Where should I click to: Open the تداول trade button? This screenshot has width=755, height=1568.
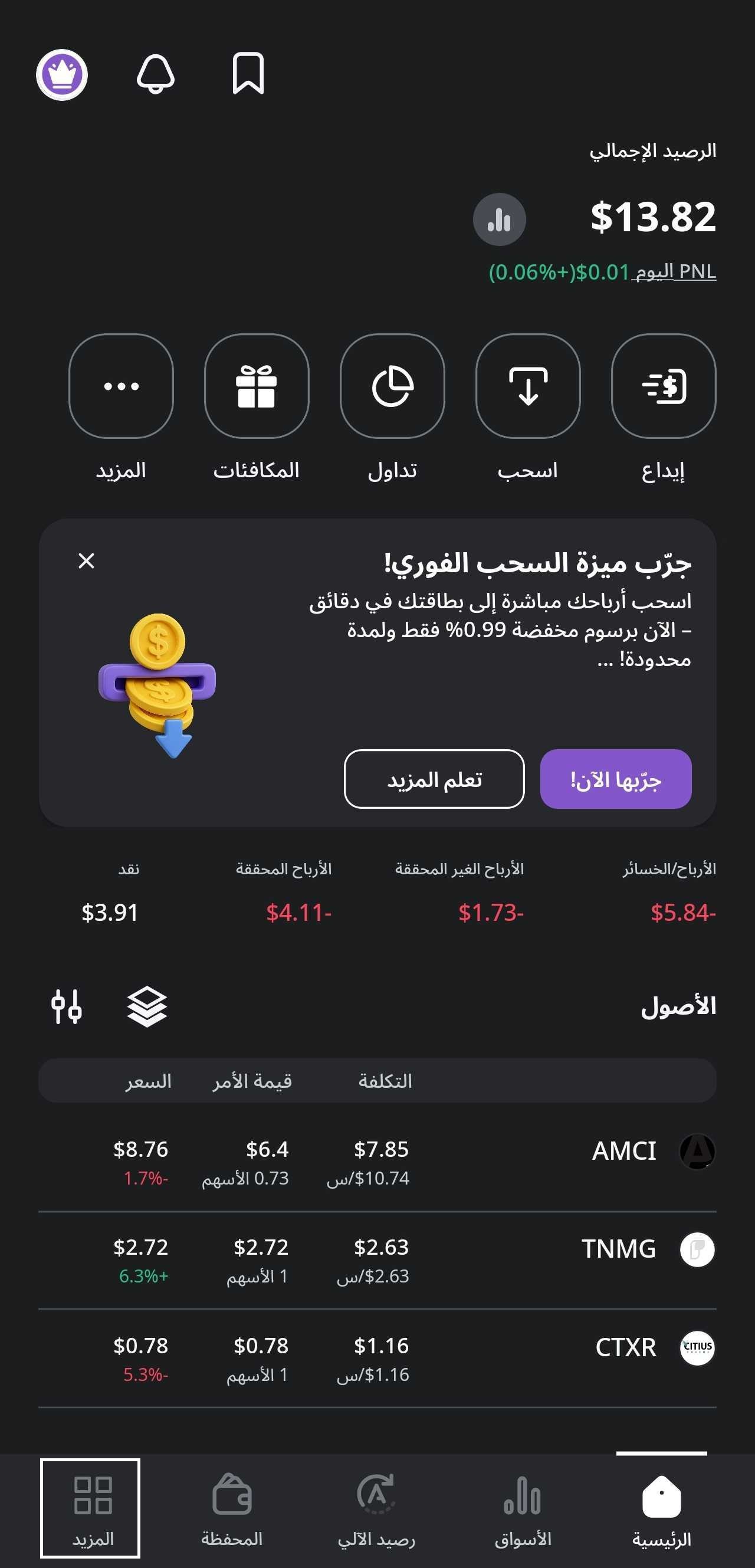tap(392, 386)
